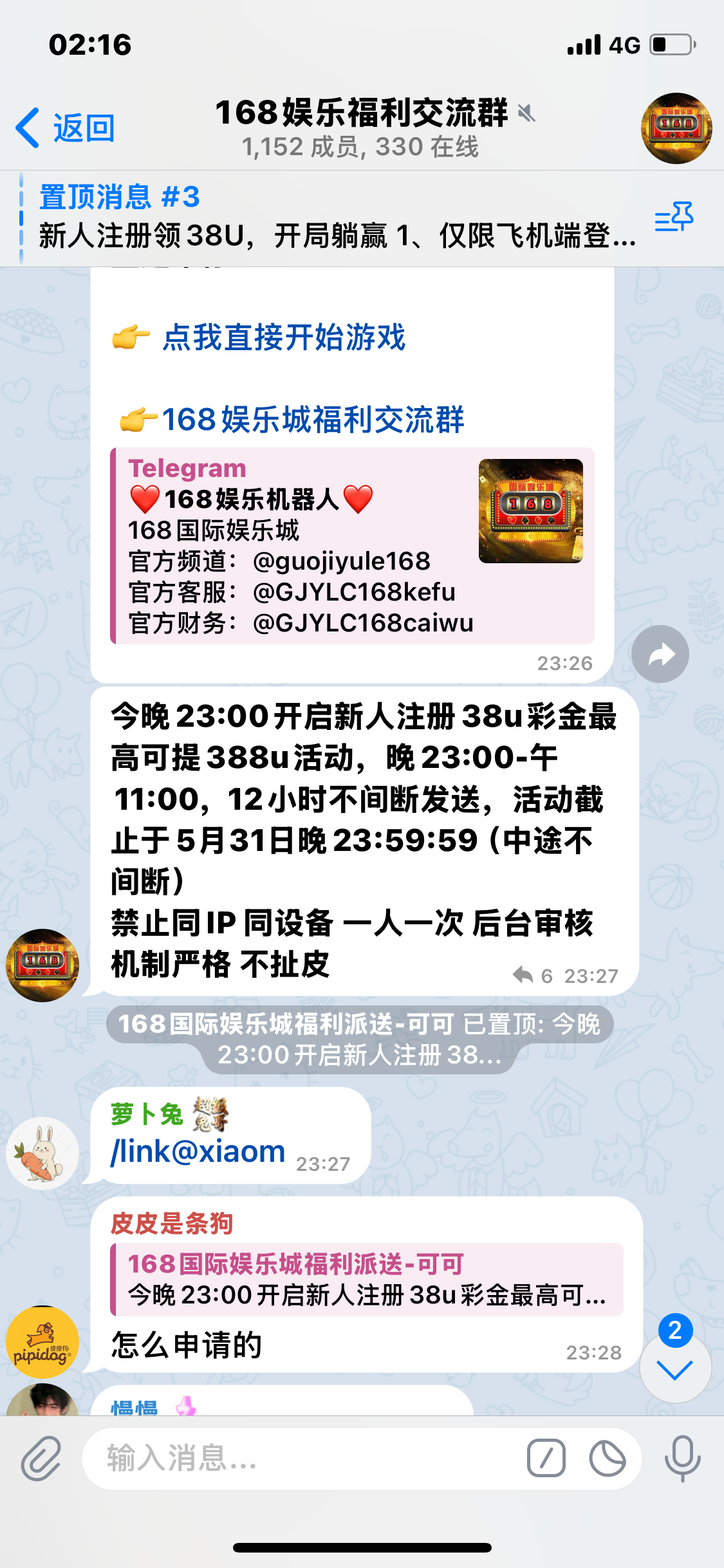This screenshot has height=1568, width=724.
Task: Forward the message sent at 23:26
Action: 660,654
